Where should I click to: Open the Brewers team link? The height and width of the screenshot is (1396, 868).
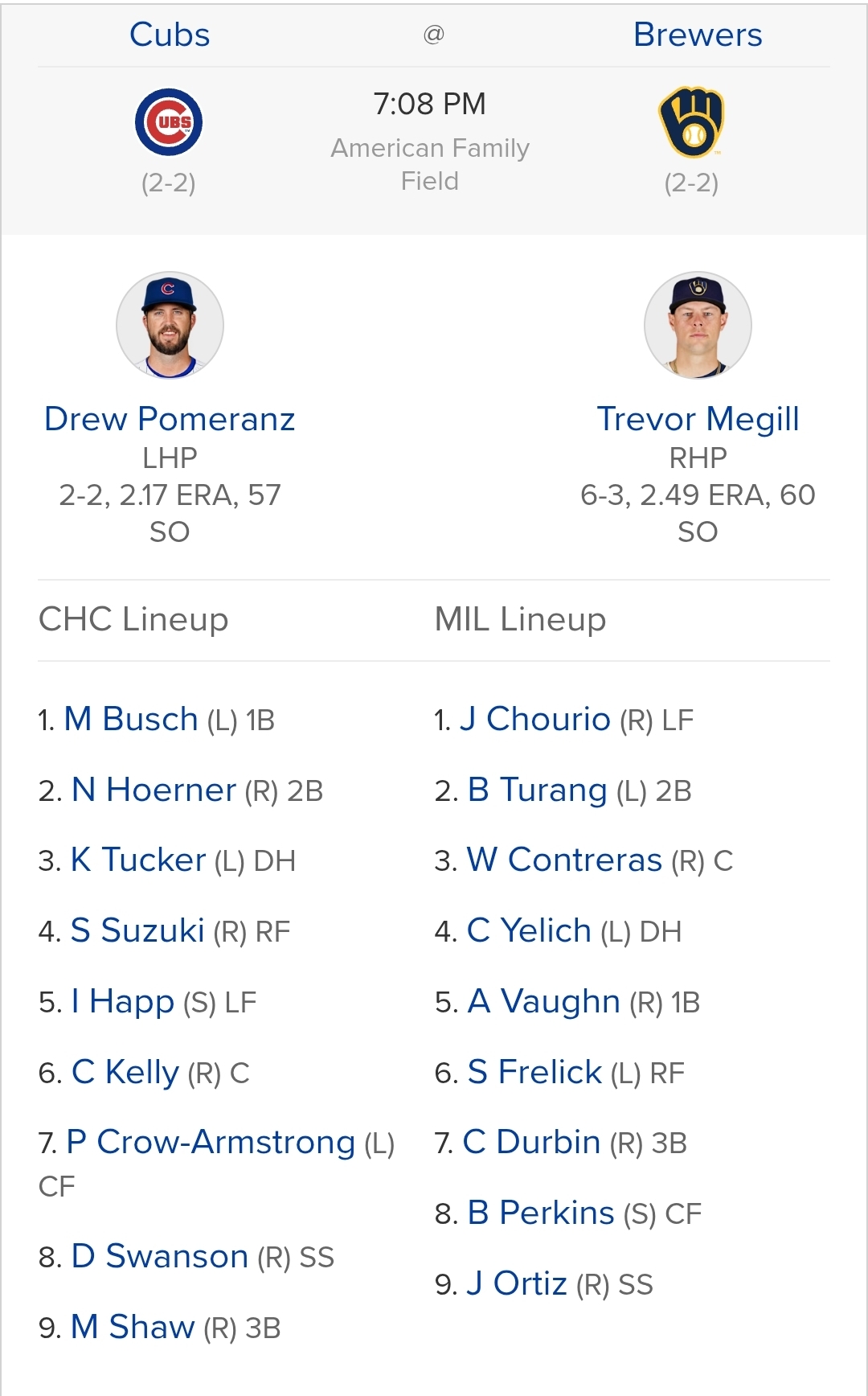[698, 35]
